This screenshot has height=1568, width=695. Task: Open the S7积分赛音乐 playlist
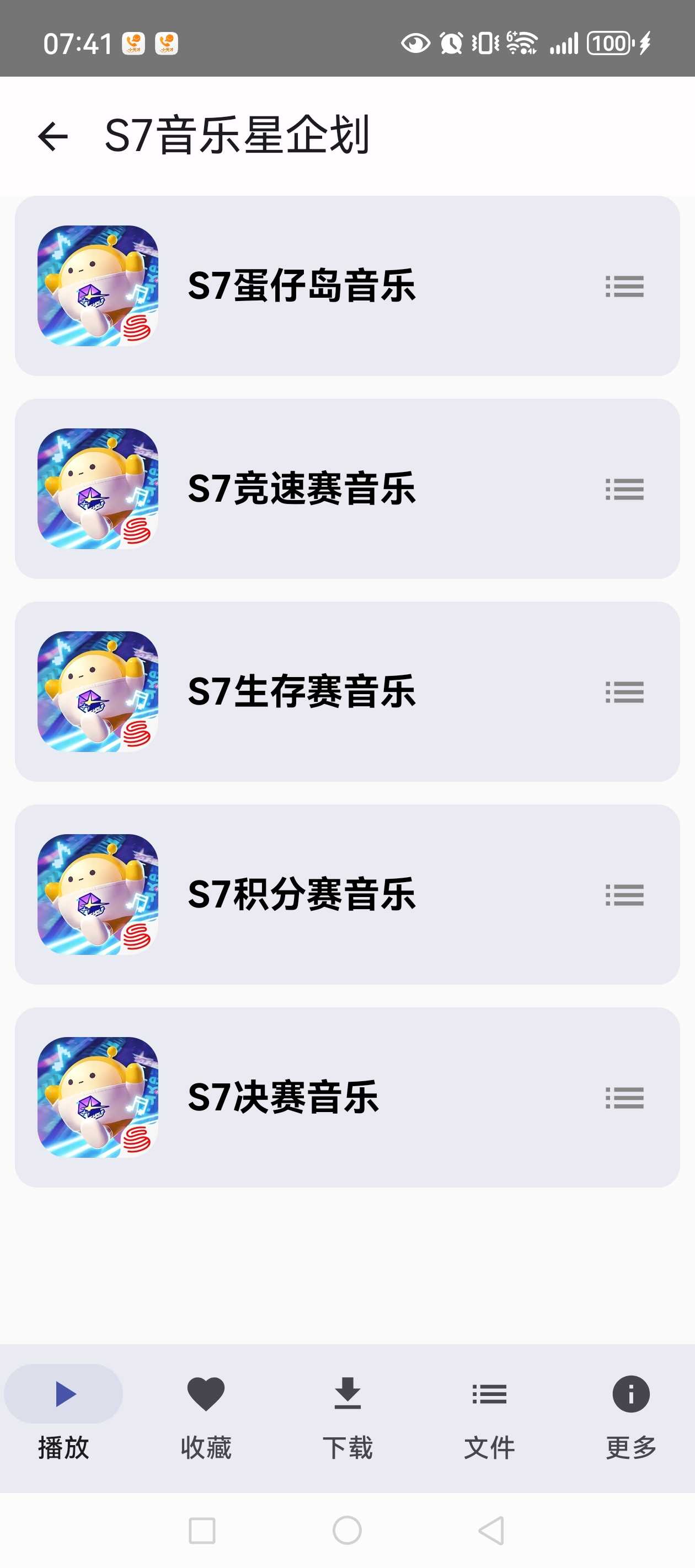[302, 894]
